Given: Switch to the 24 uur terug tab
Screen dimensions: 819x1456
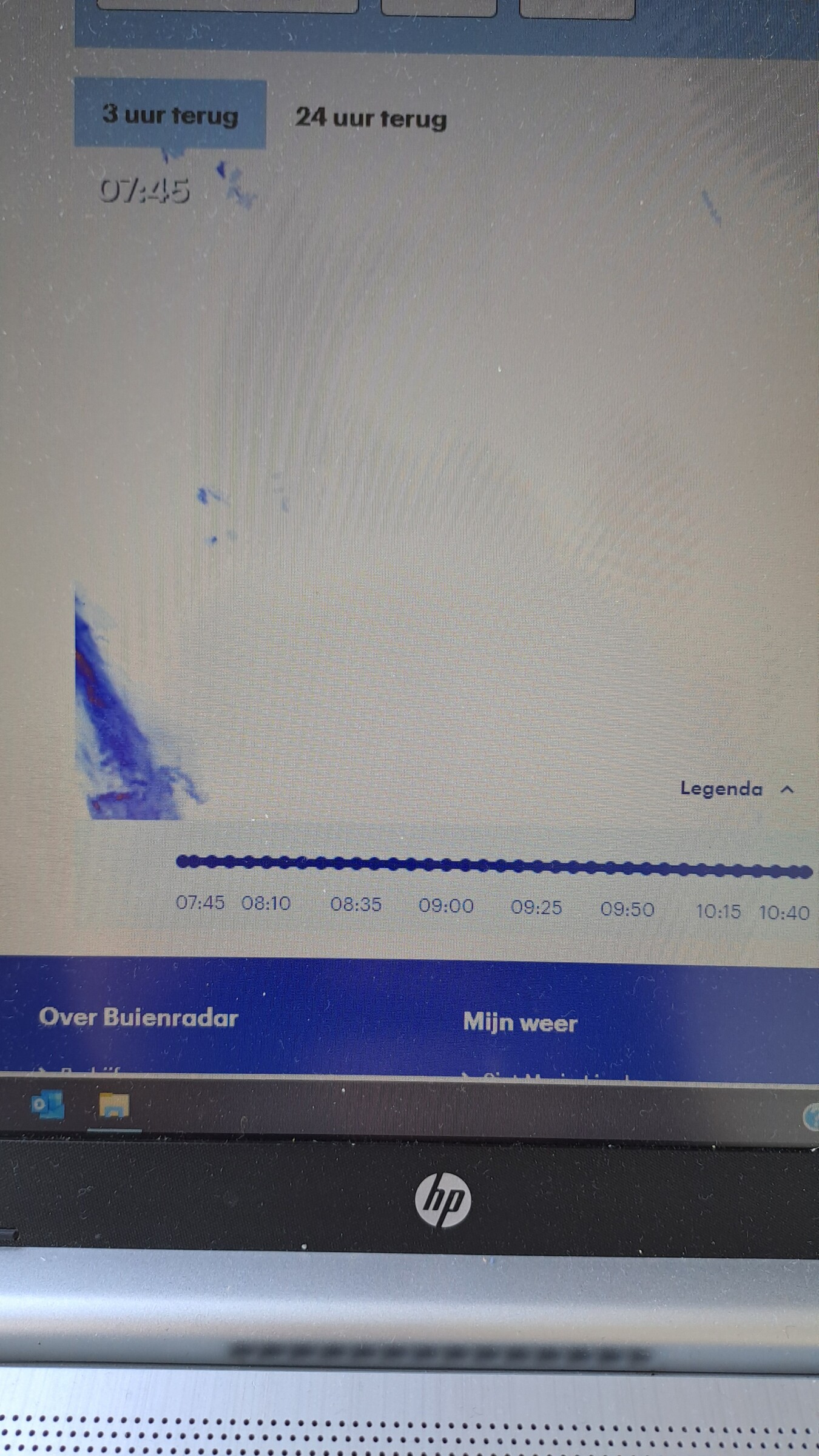Looking at the screenshot, I should pos(371,118).
